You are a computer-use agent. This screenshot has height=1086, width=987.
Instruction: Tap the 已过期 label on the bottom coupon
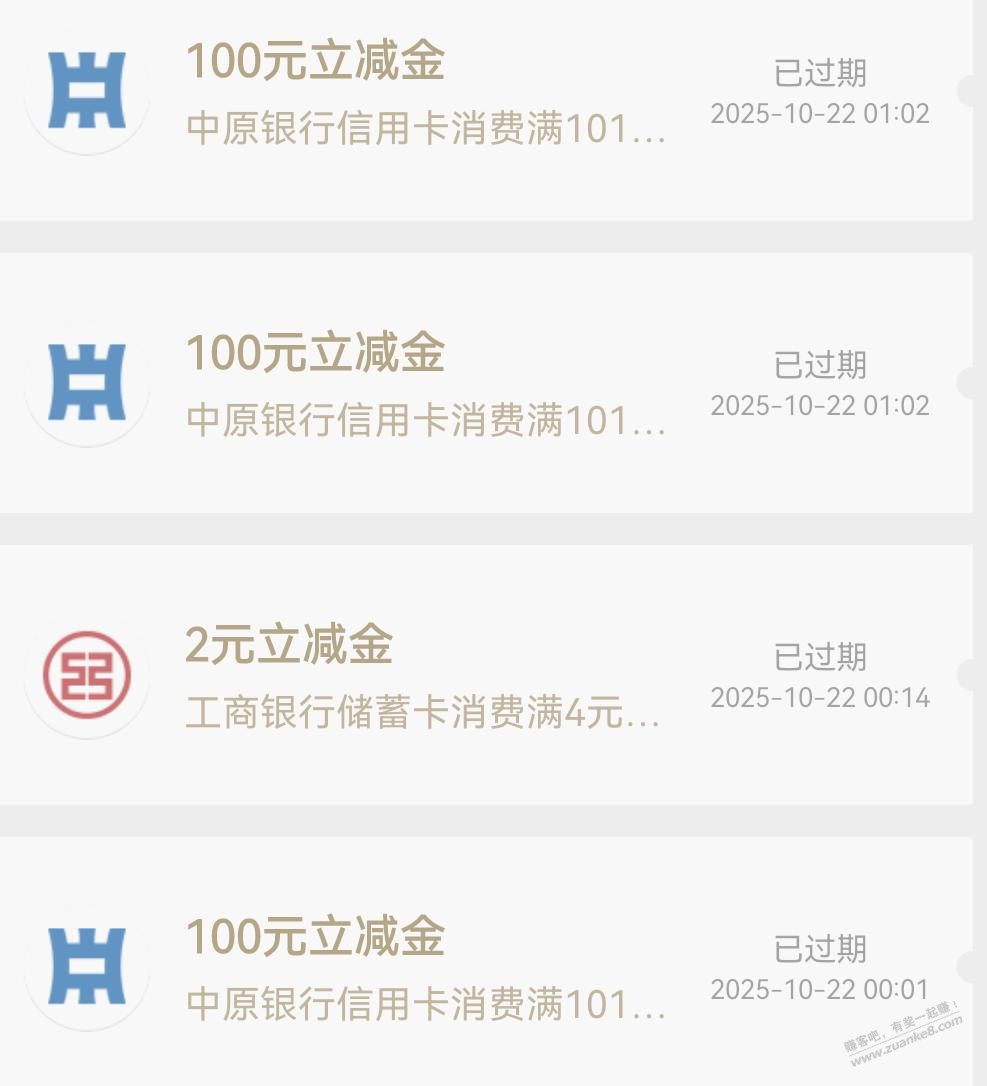click(x=822, y=948)
